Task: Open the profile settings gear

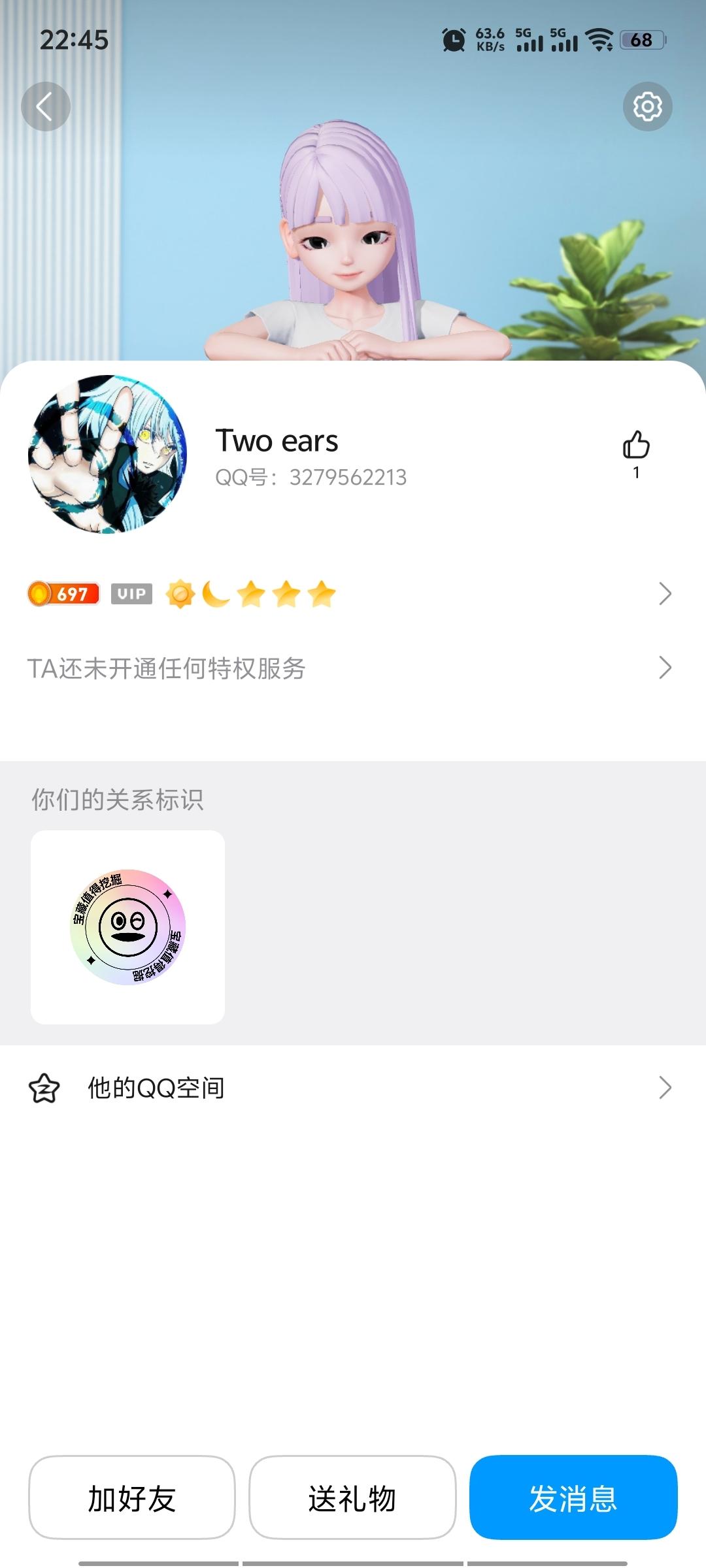Action: coord(647,106)
